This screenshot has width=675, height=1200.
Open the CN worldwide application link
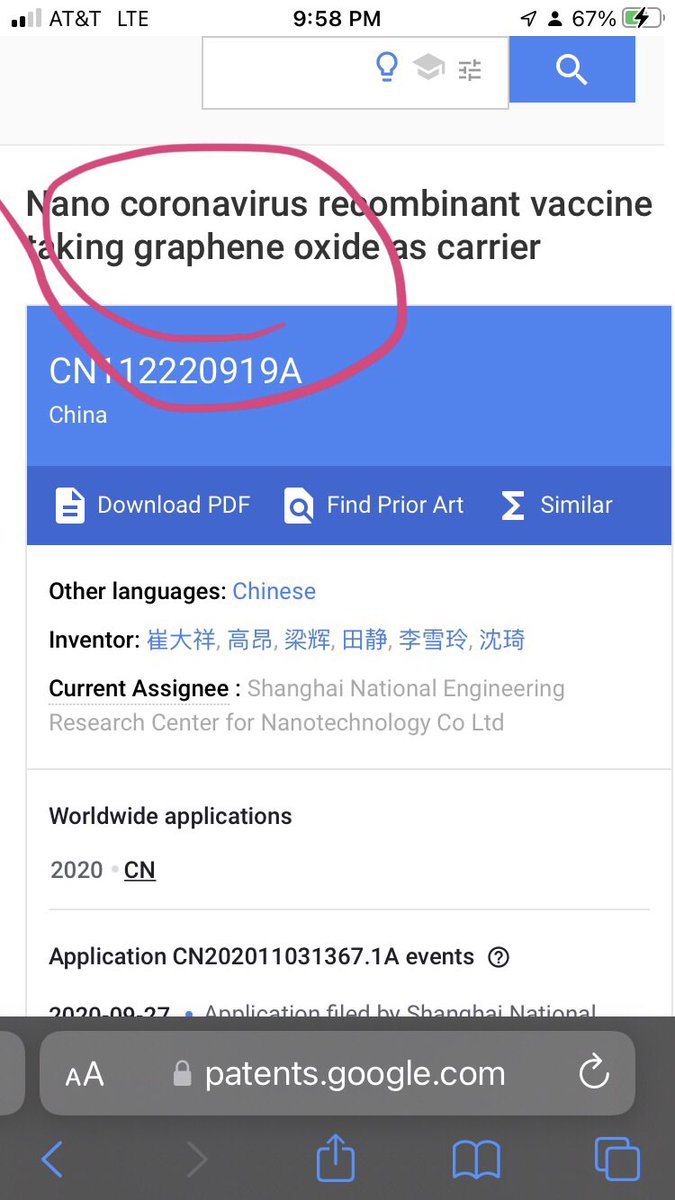click(x=140, y=870)
